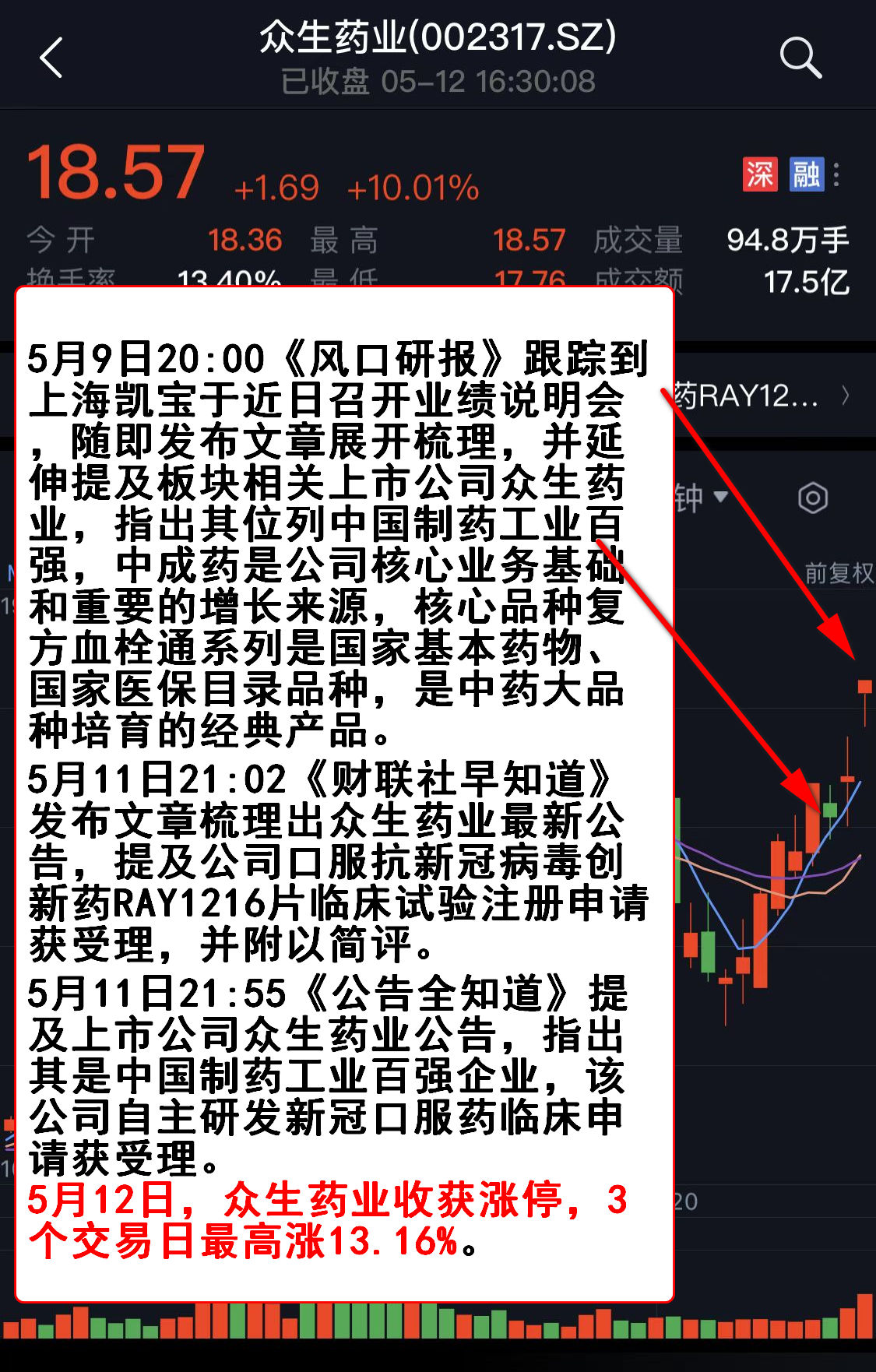The width and height of the screenshot is (876, 1372).
Task: Open the chart settings hexagon icon
Action: [x=812, y=498]
